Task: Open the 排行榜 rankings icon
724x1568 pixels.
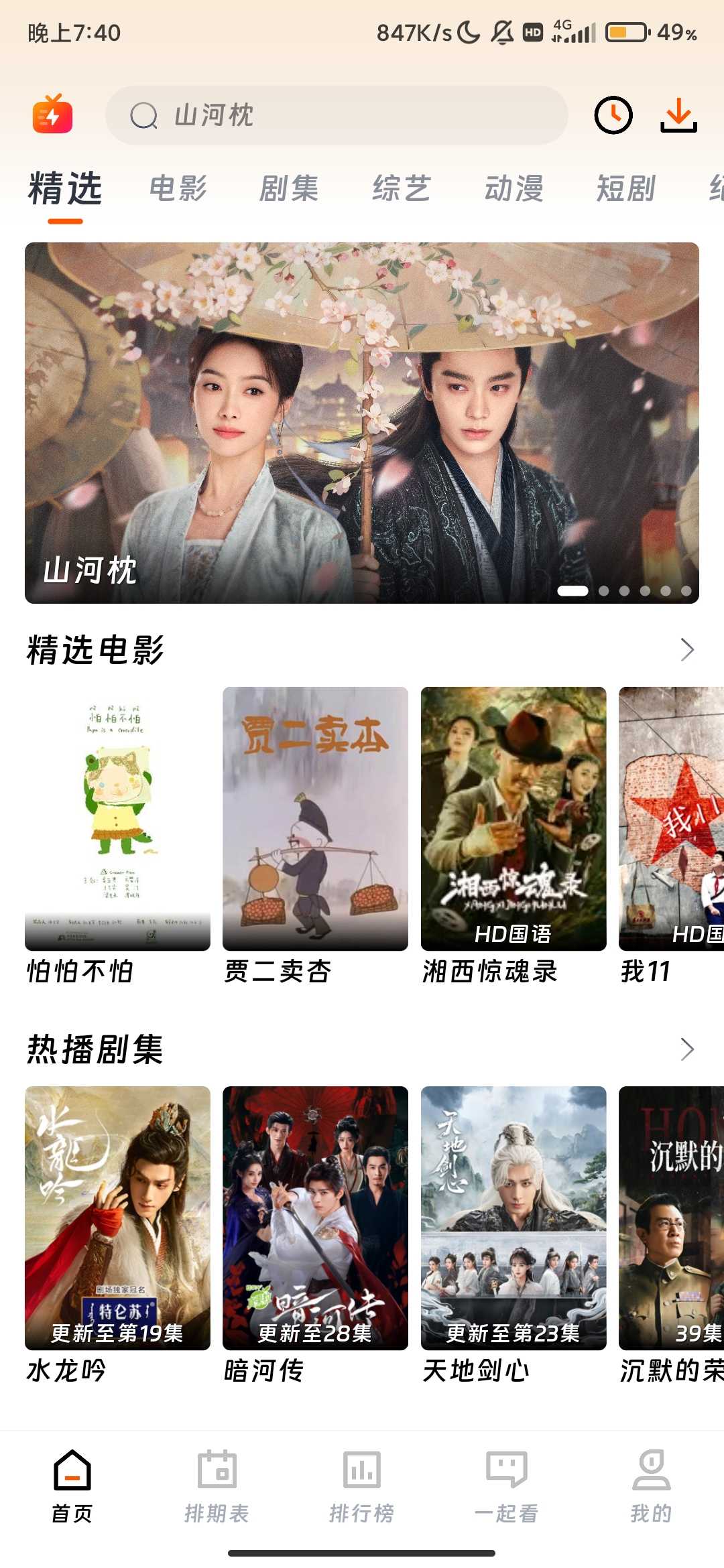Action: click(361, 1469)
